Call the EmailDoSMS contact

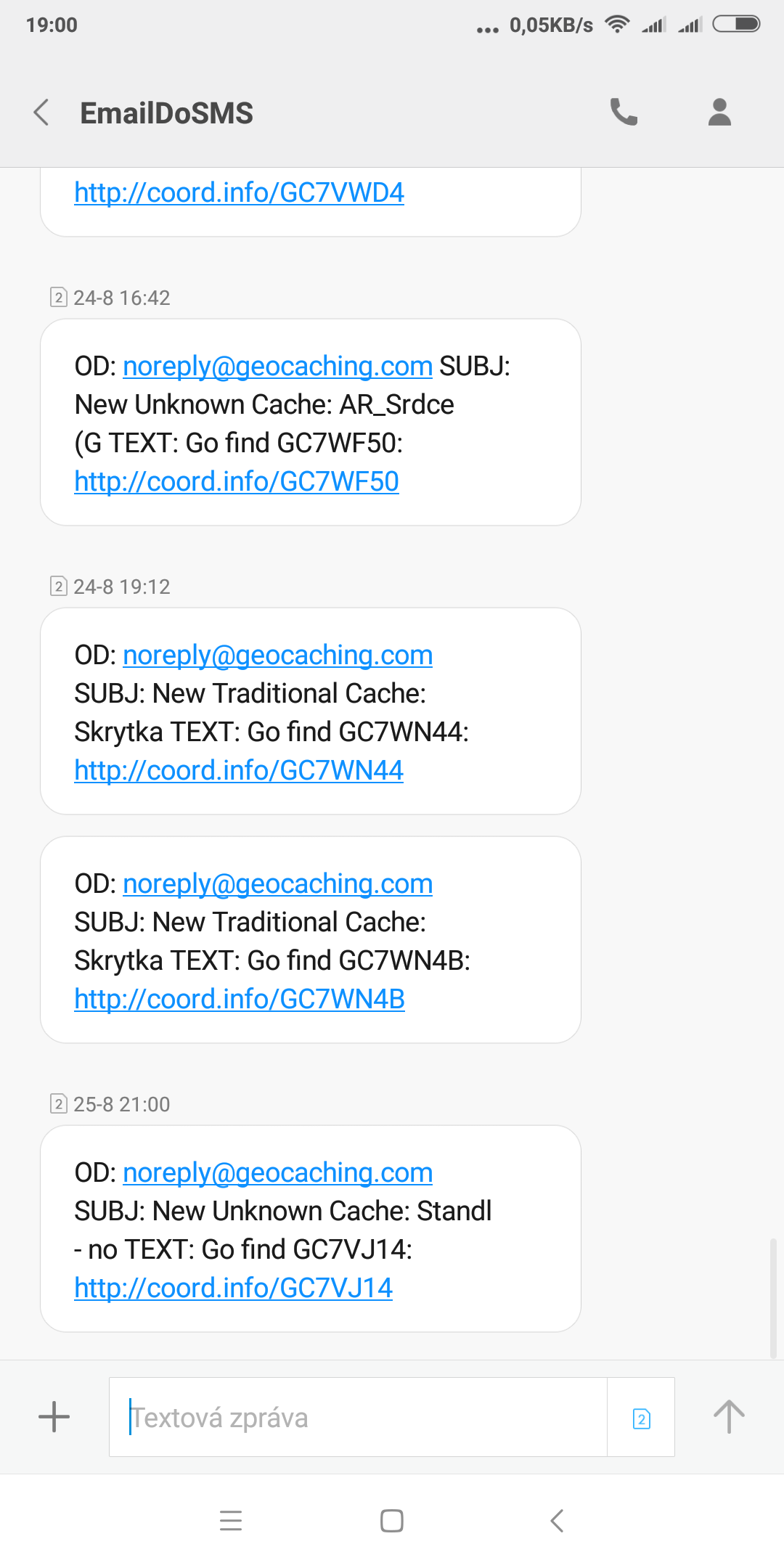(624, 113)
